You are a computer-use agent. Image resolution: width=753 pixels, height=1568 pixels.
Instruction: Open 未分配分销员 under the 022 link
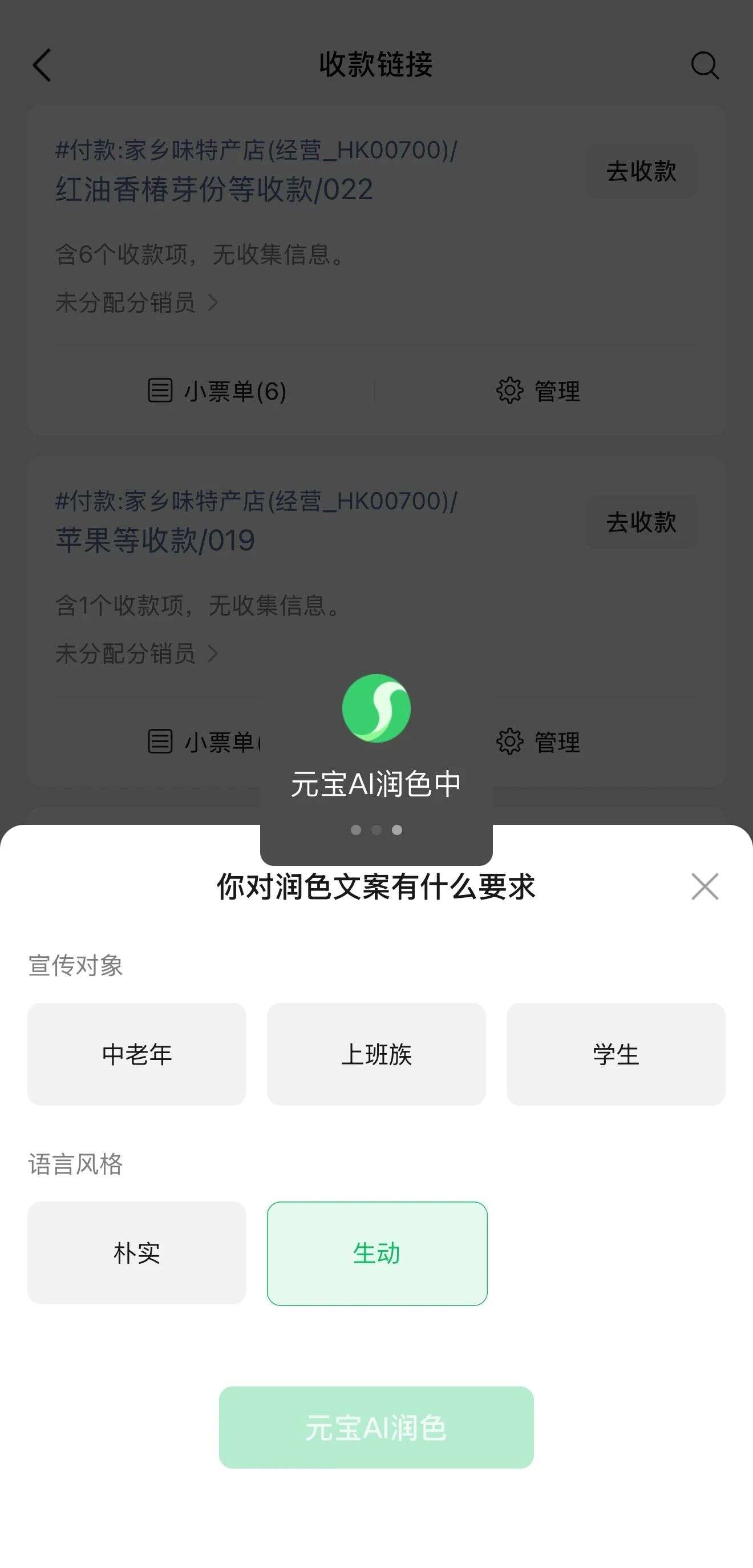pyautogui.click(x=136, y=303)
